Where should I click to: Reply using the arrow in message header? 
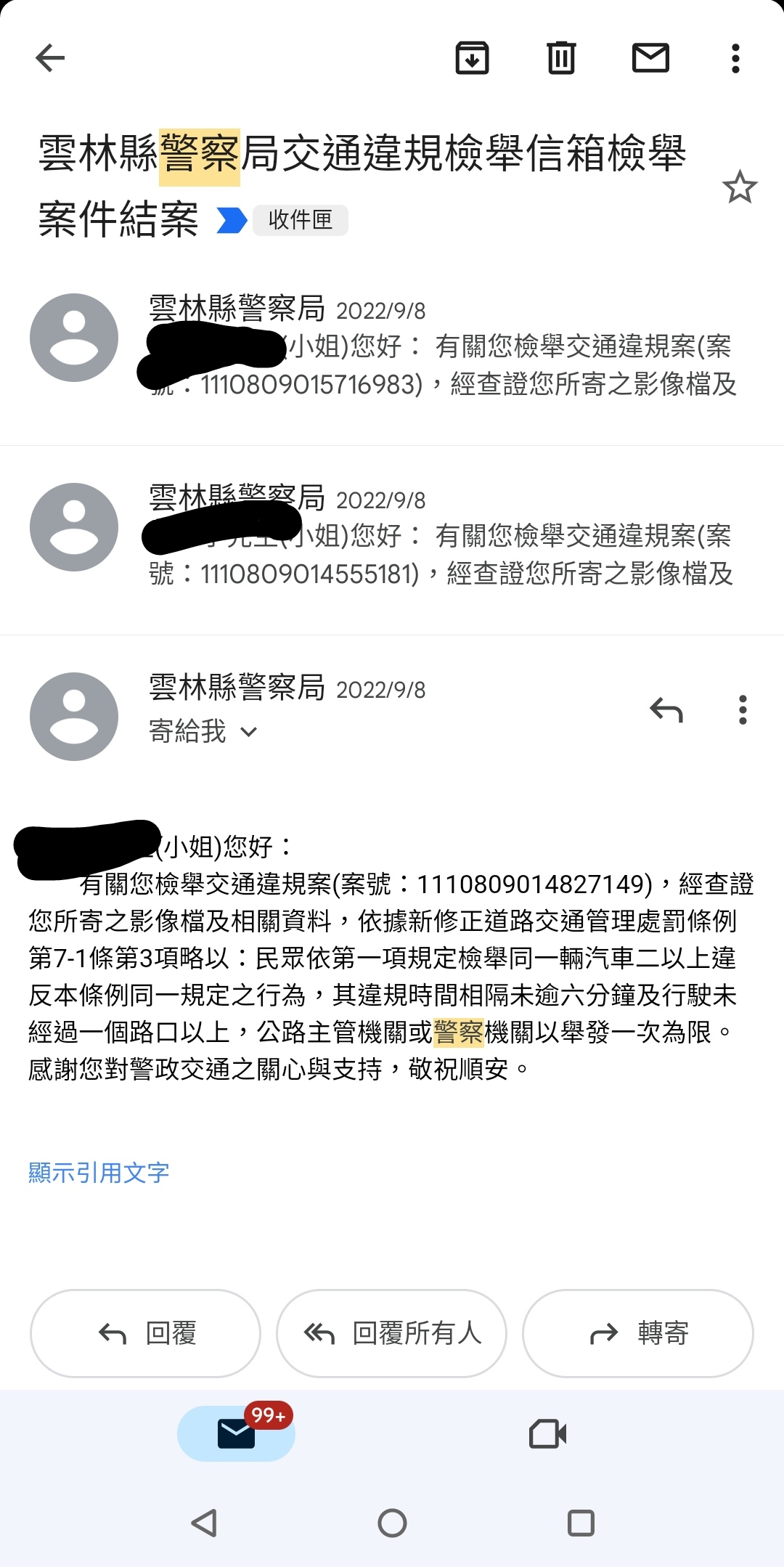[x=666, y=709]
